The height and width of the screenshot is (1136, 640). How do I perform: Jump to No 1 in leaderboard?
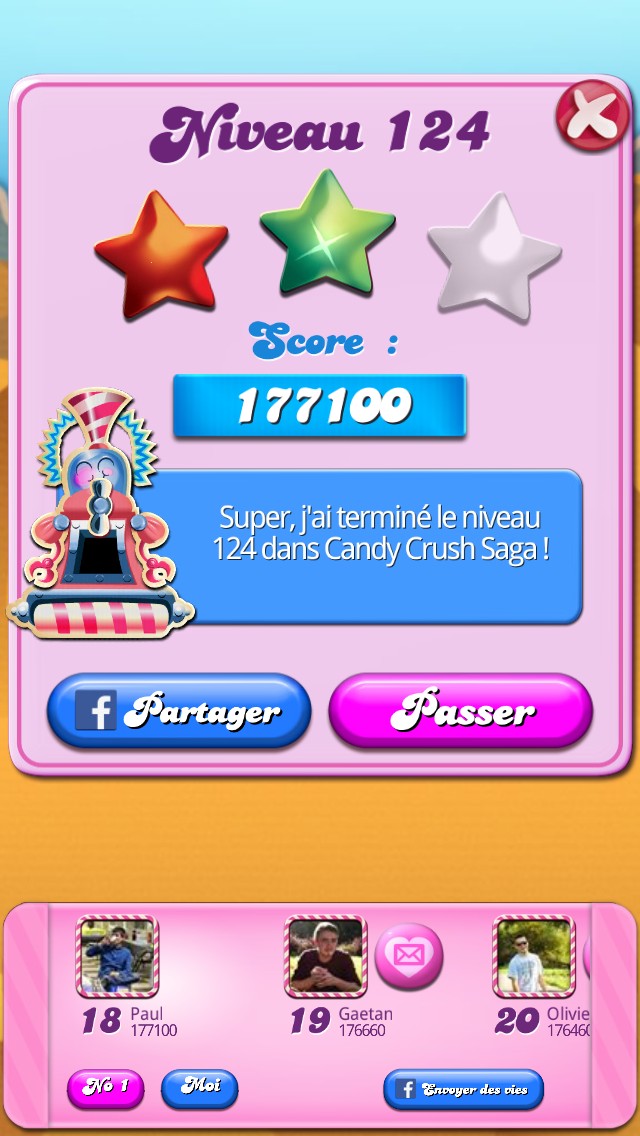coord(105,1088)
